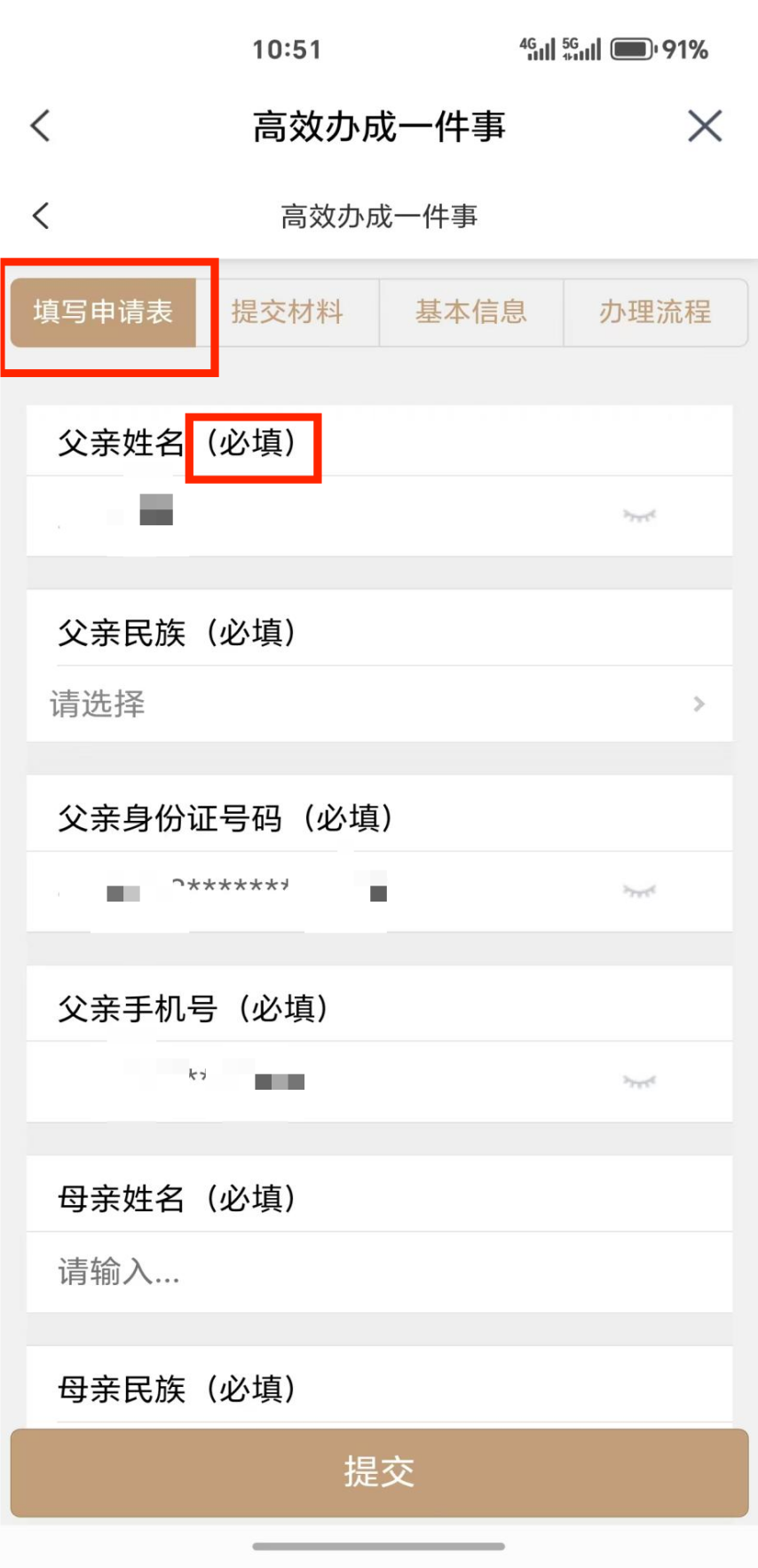Switch to the 基本信息 tab

click(x=470, y=312)
